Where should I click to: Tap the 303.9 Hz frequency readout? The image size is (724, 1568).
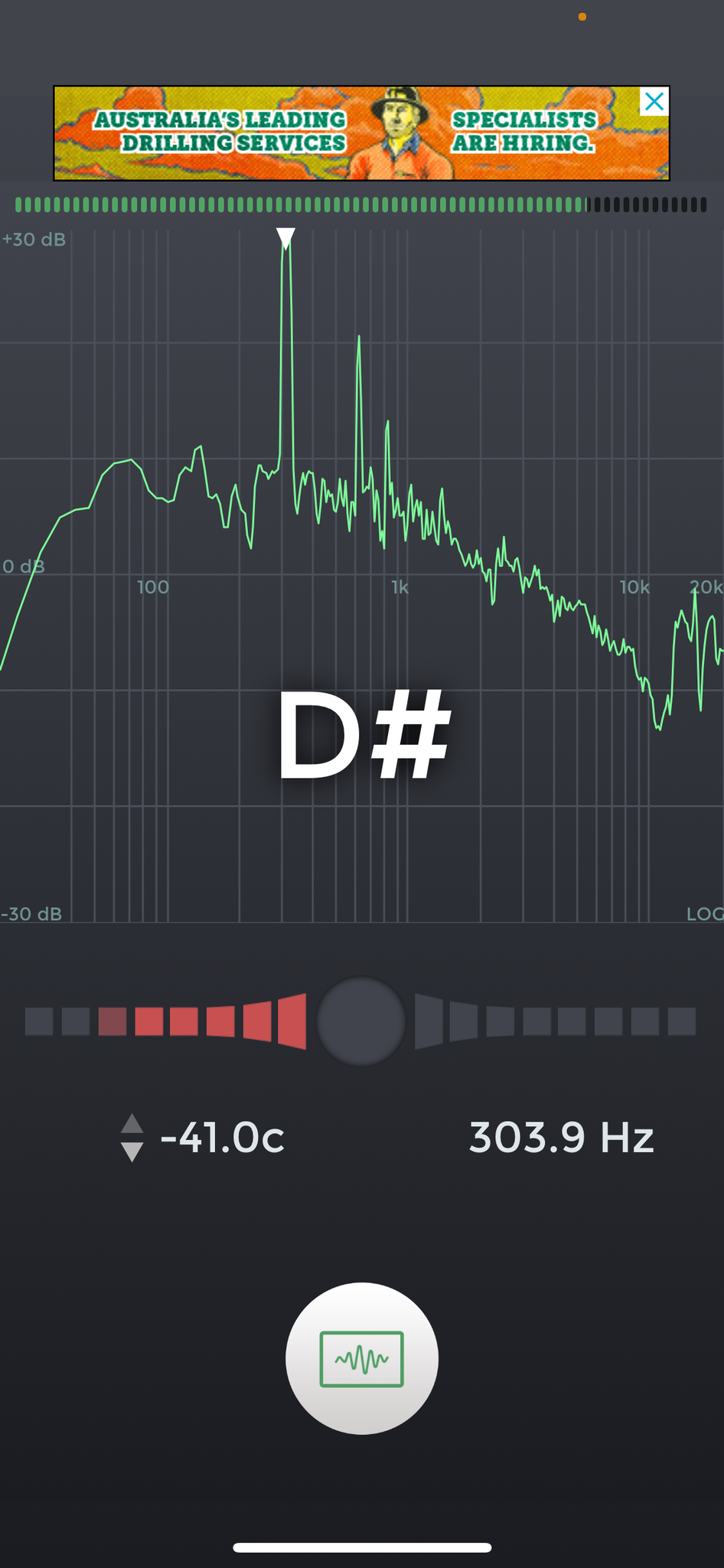coord(562,1138)
